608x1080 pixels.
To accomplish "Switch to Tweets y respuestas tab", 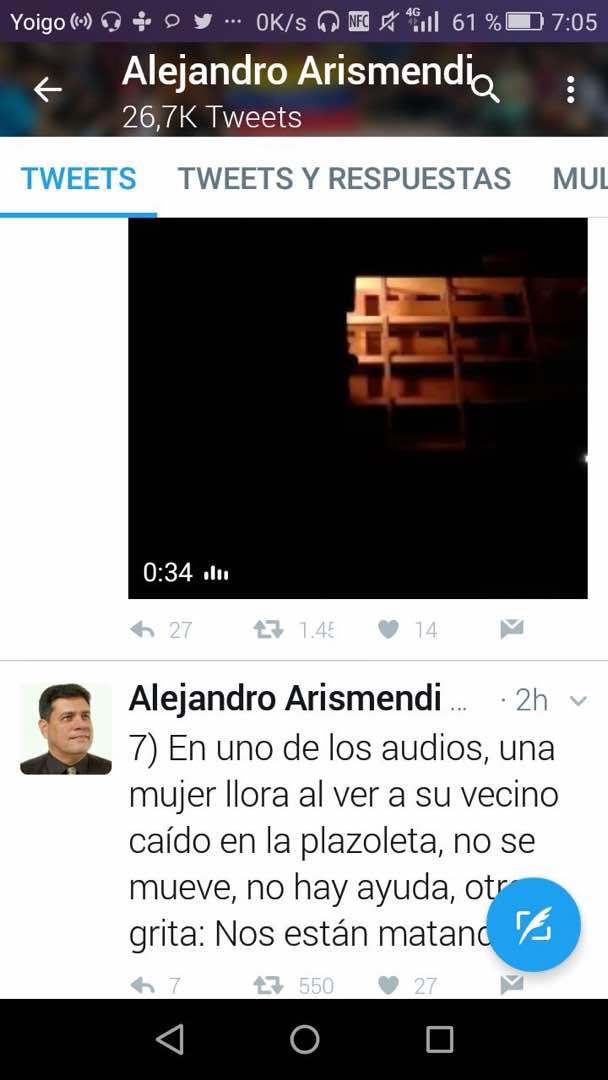I will pos(344,179).
